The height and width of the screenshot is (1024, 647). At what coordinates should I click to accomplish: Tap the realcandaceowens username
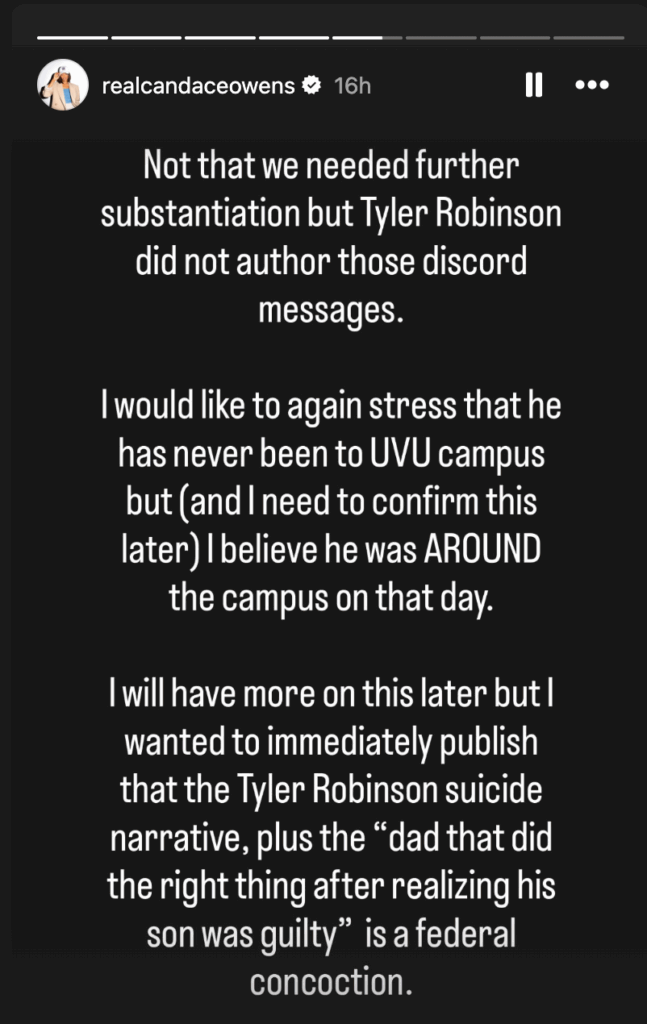[198, 86]
